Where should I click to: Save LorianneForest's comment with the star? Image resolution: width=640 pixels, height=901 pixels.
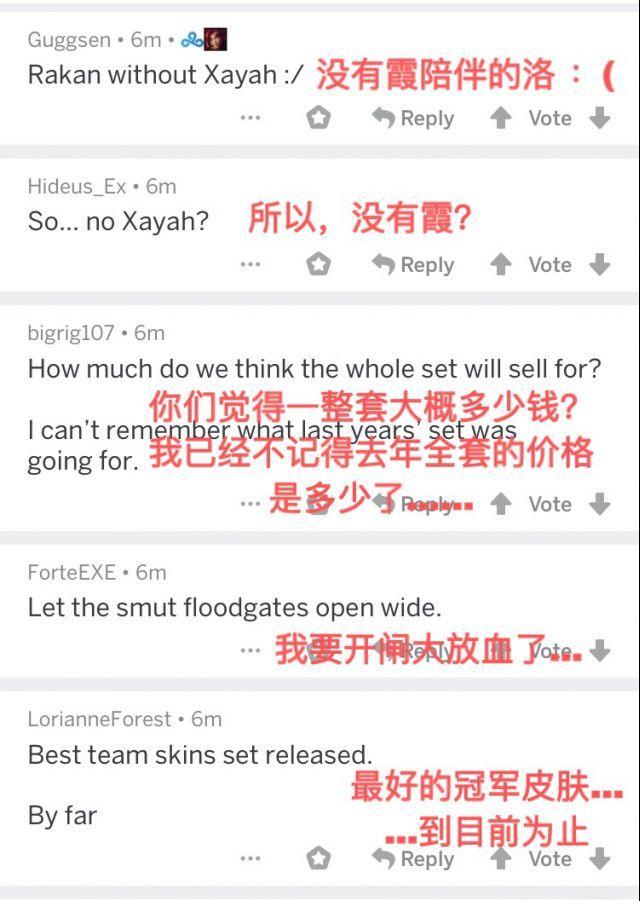(318, 858)
